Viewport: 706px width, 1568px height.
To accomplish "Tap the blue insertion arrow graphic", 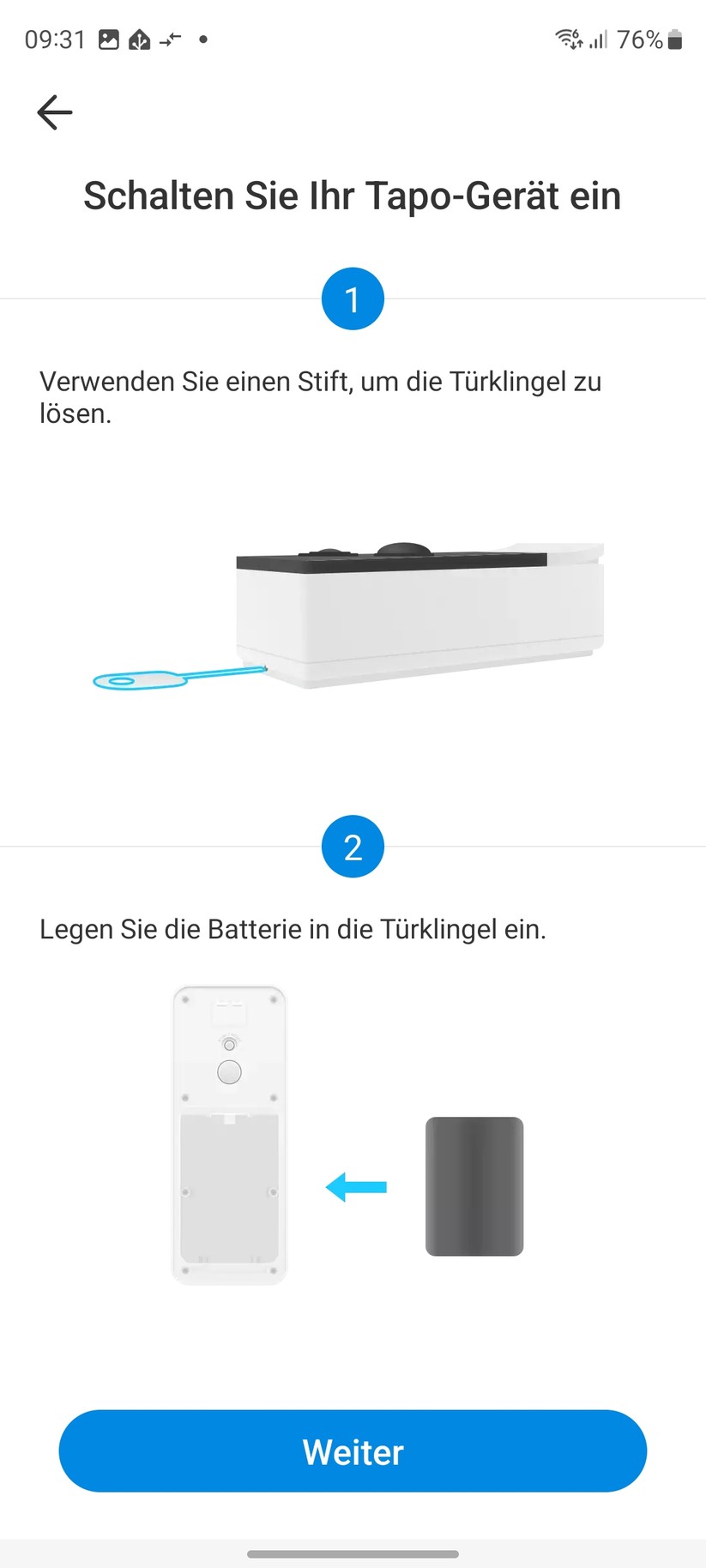I will point(354,1188).
